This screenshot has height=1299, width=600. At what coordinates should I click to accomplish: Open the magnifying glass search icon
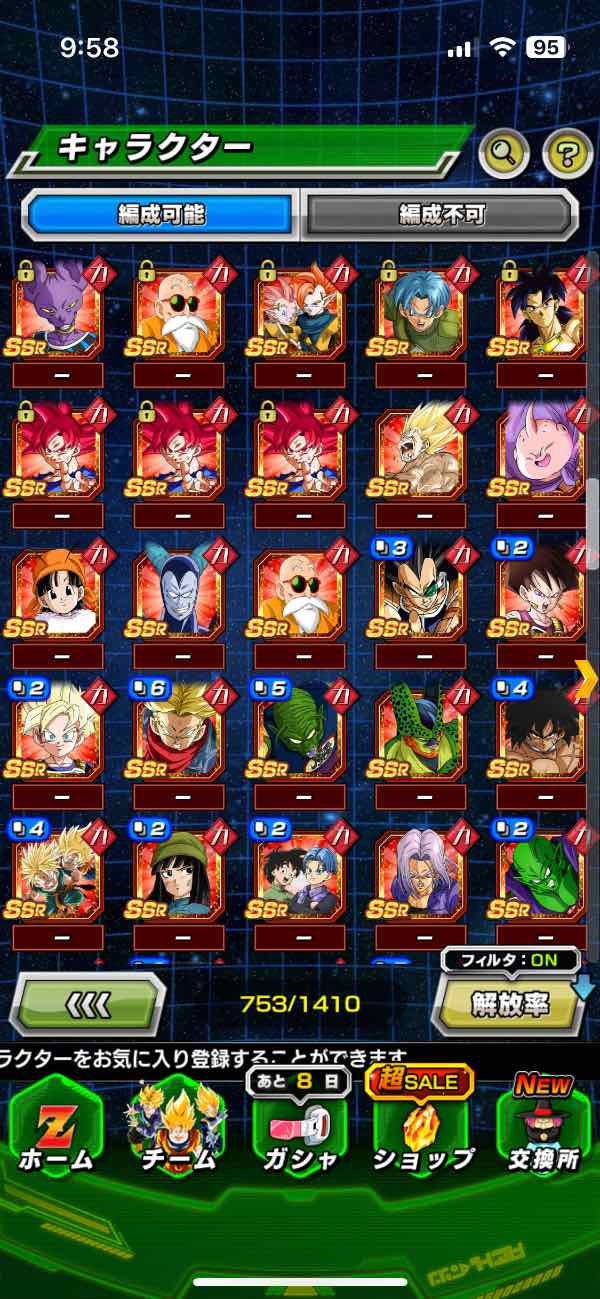point(503,153)
